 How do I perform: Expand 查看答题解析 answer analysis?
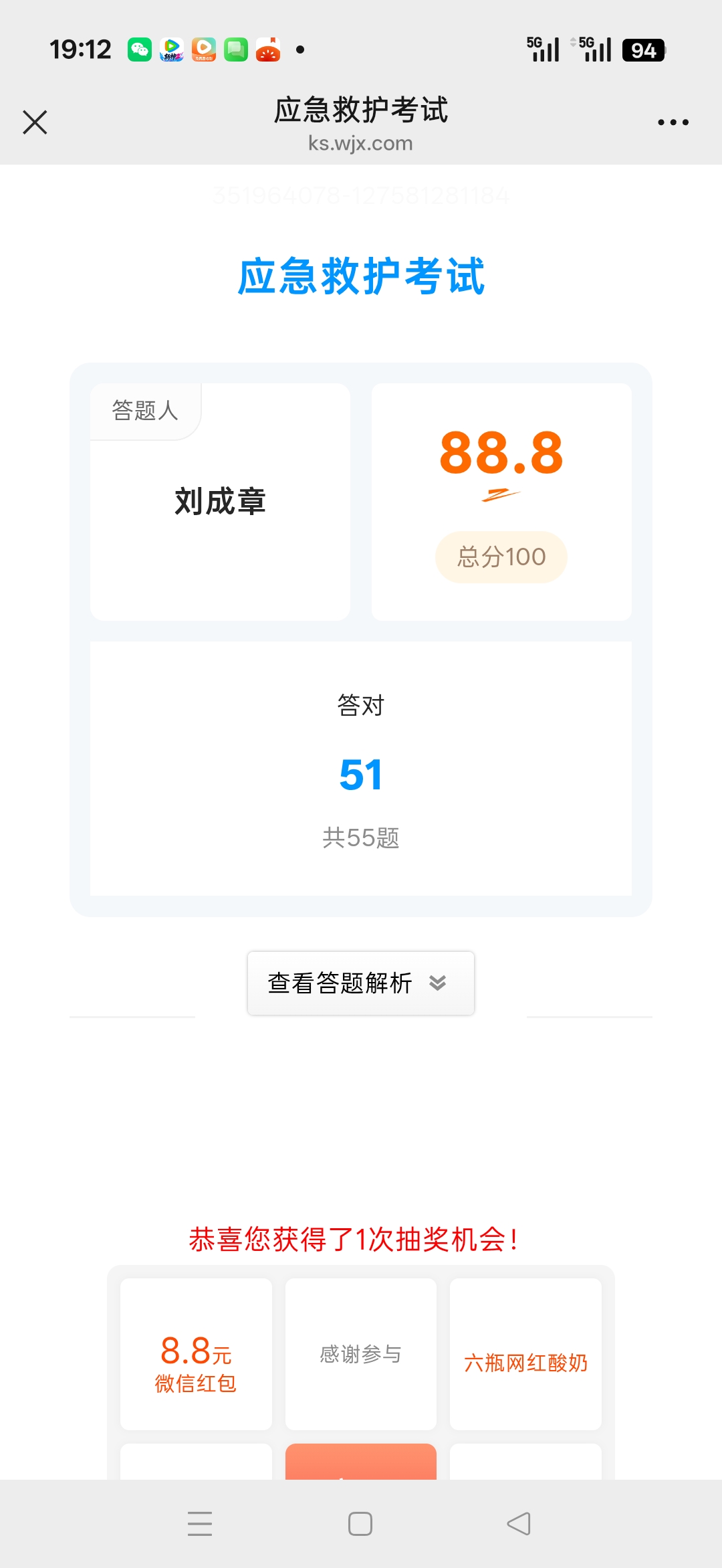pyautogui.click(x=361, y=983)
